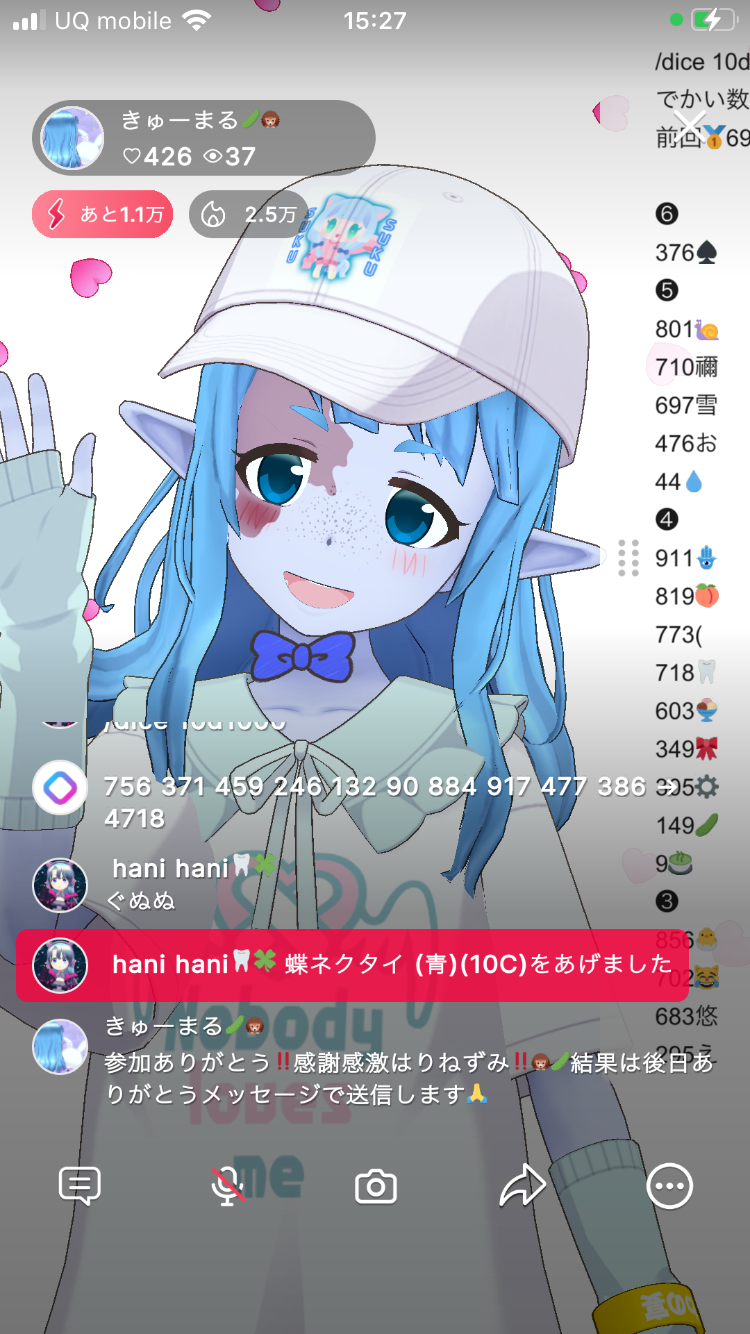Screen dimensions: 750x1334
Task: Tap the あと1.1万 ranking chip
Action: click(x=102, y=215)
